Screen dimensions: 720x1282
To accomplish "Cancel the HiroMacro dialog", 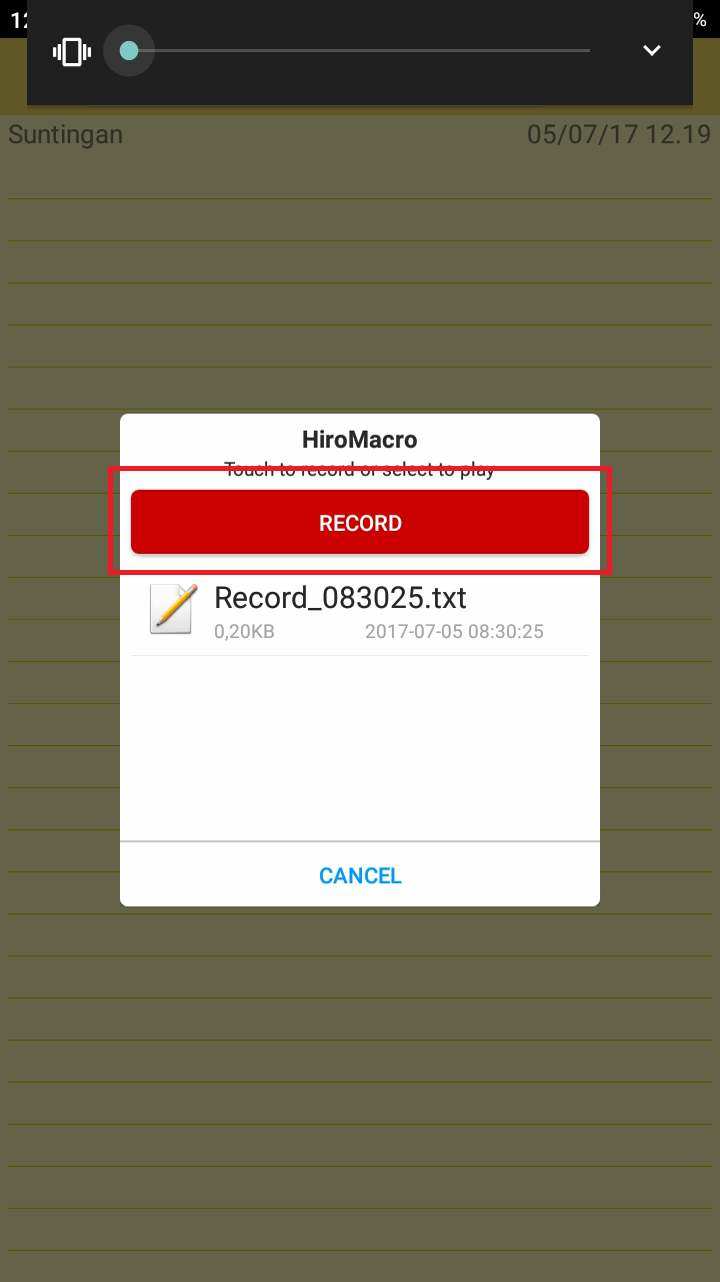I will (x=360, y=875).
